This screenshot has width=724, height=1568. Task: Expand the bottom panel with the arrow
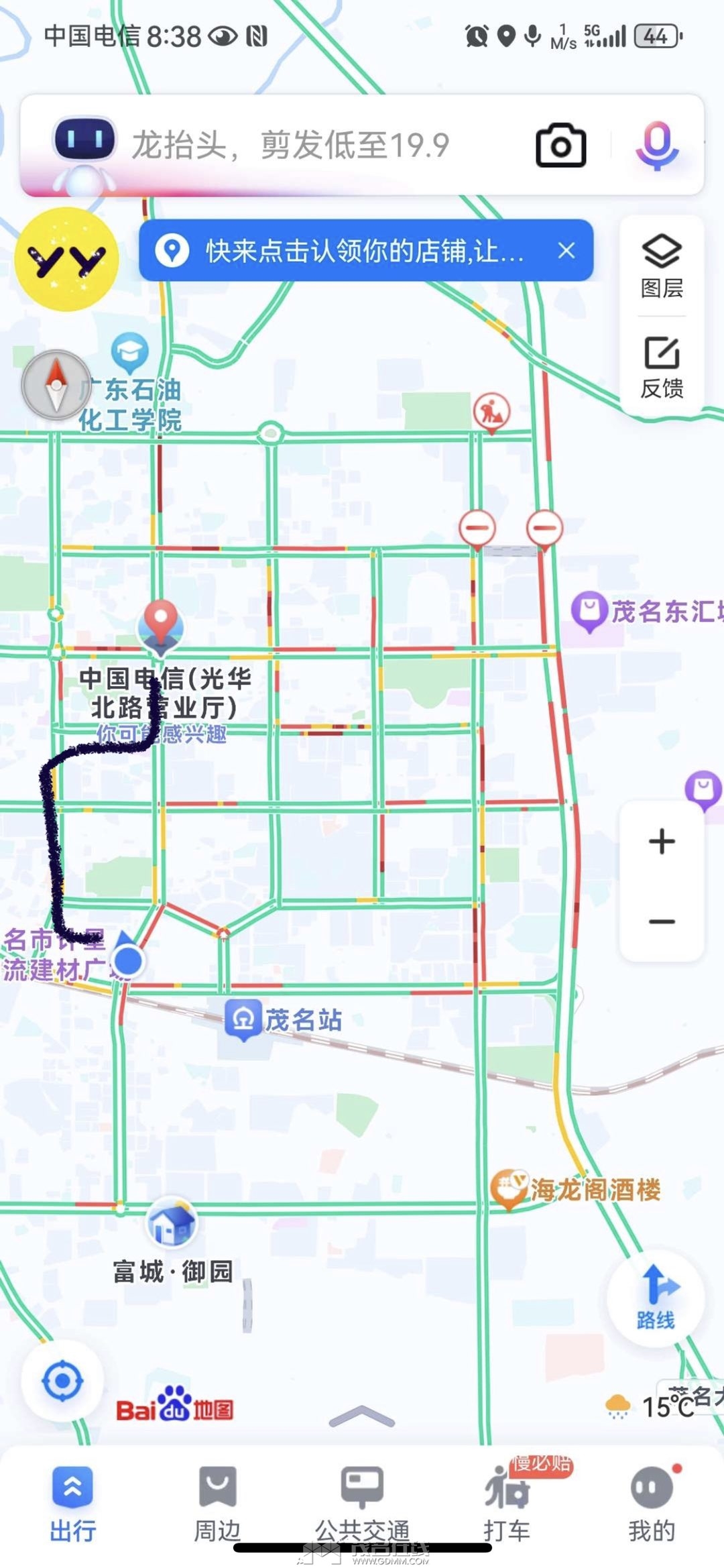pos(362,1416)
